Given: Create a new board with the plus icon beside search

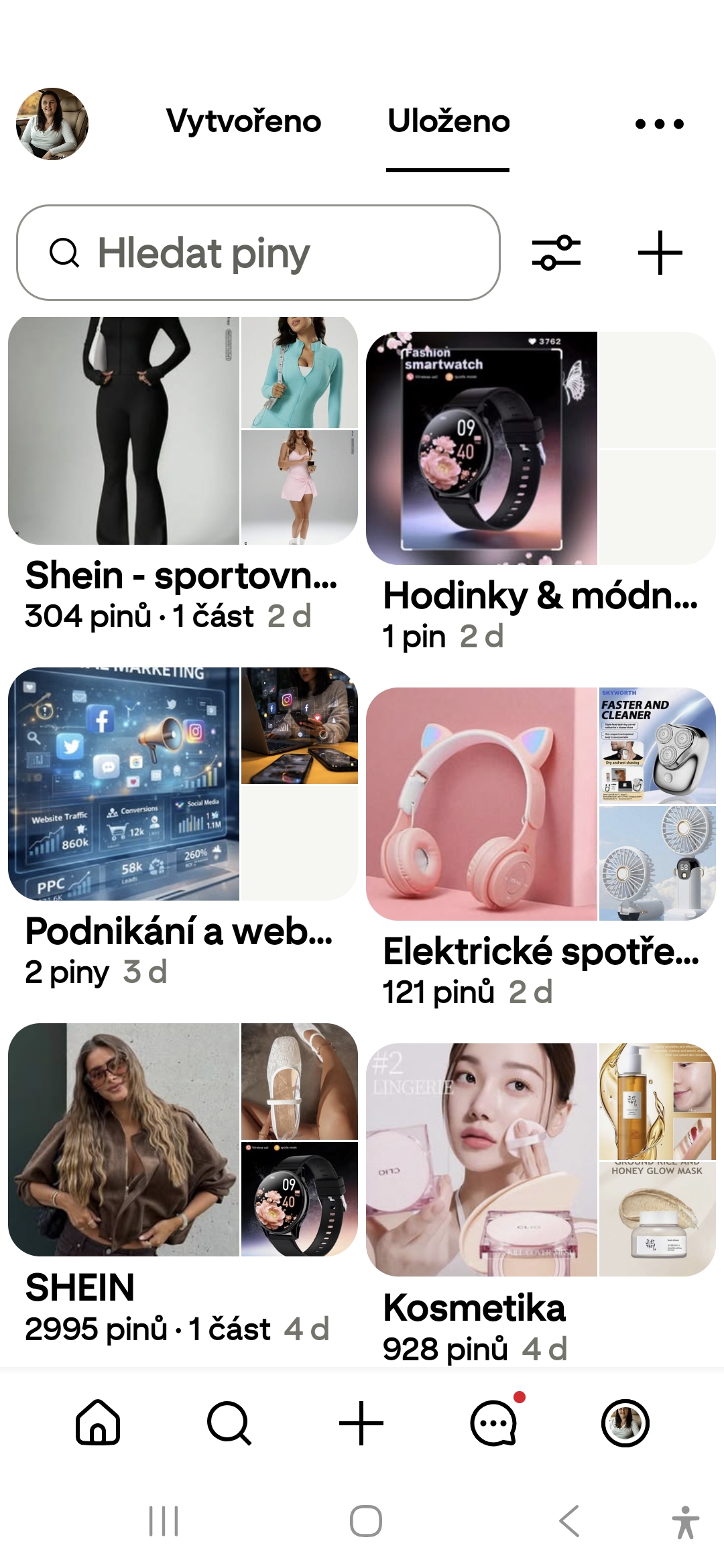Looking at the screenshot, I should pos(660,253).
